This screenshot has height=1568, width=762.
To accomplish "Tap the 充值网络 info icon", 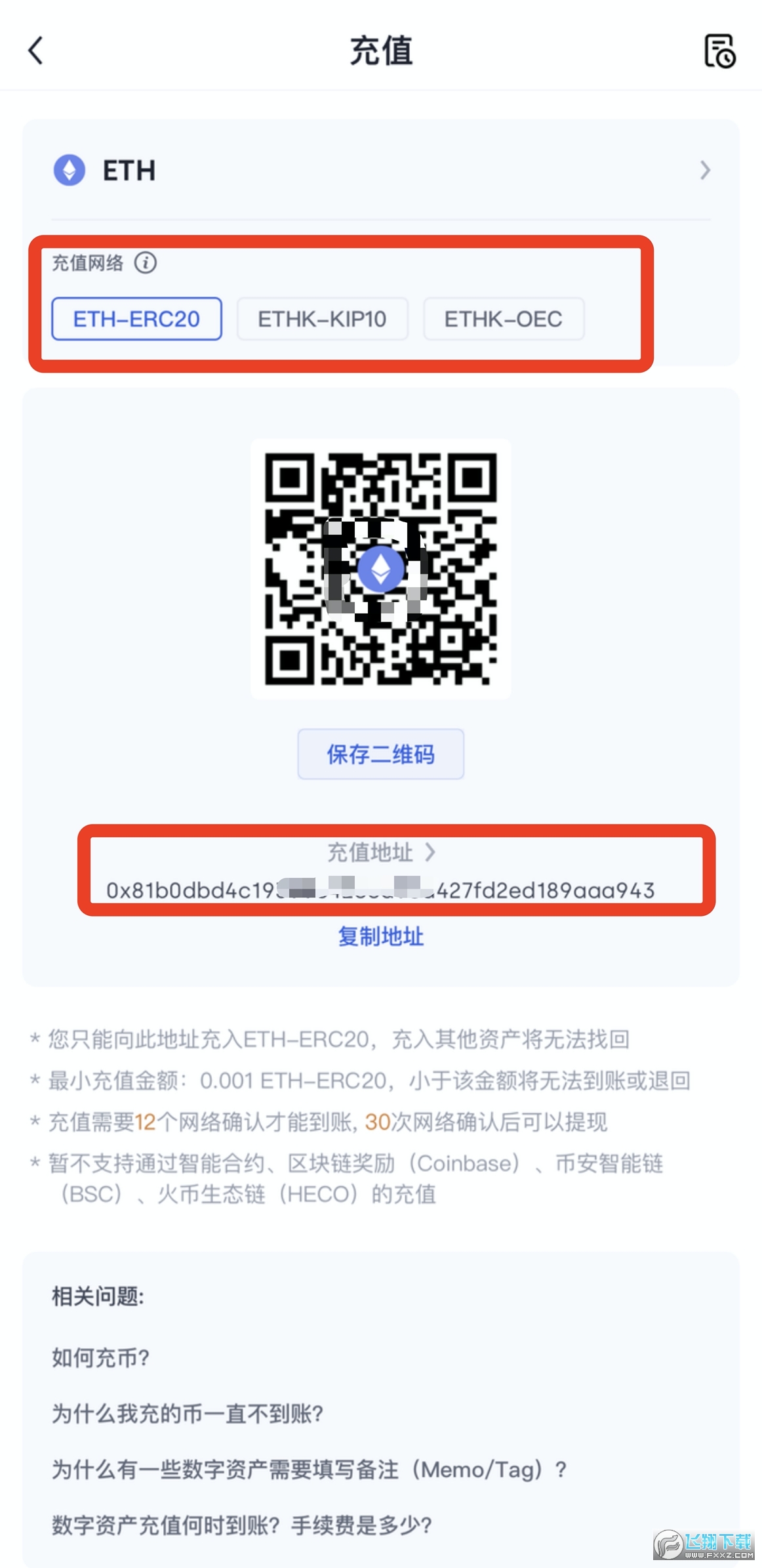I will click(146, 263).
